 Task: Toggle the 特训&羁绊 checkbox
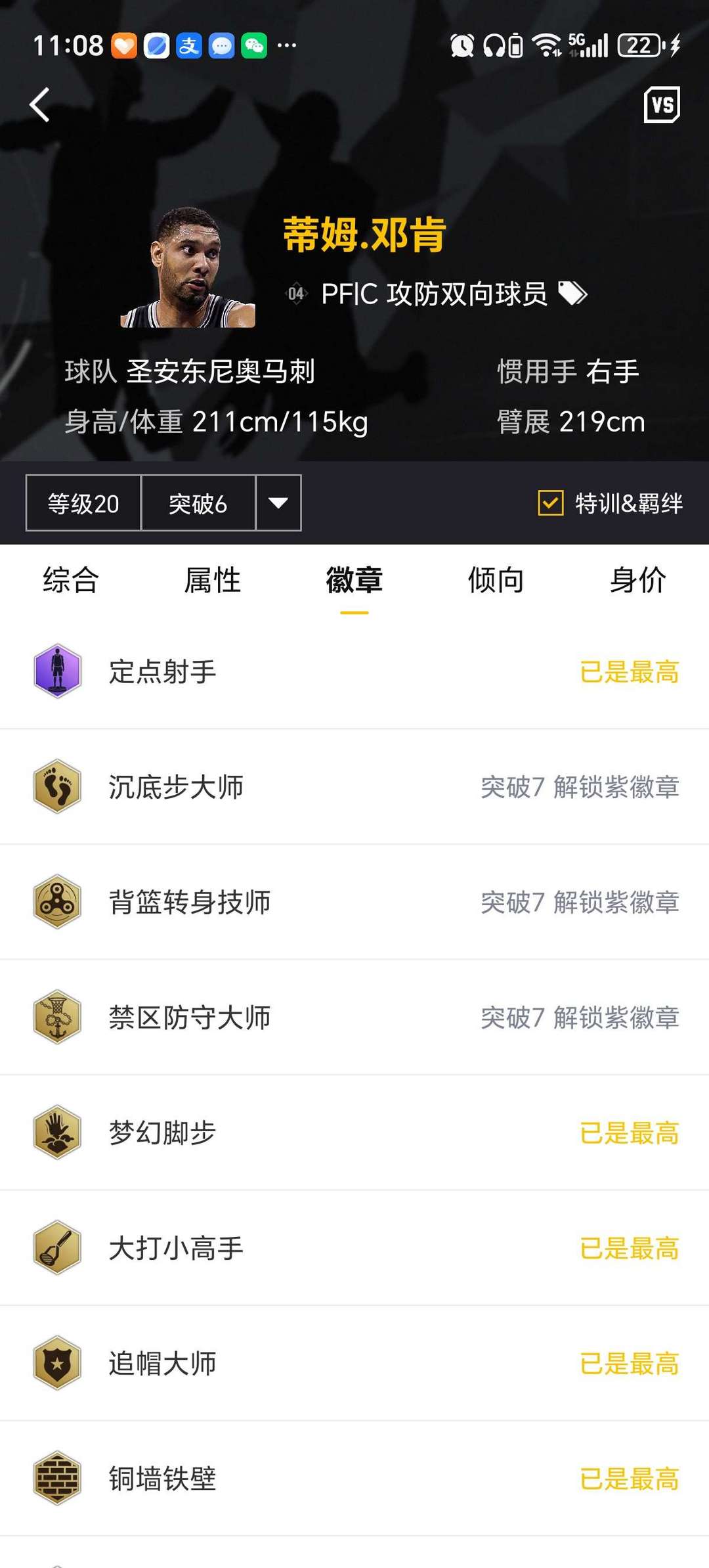(x=549, y=503)
